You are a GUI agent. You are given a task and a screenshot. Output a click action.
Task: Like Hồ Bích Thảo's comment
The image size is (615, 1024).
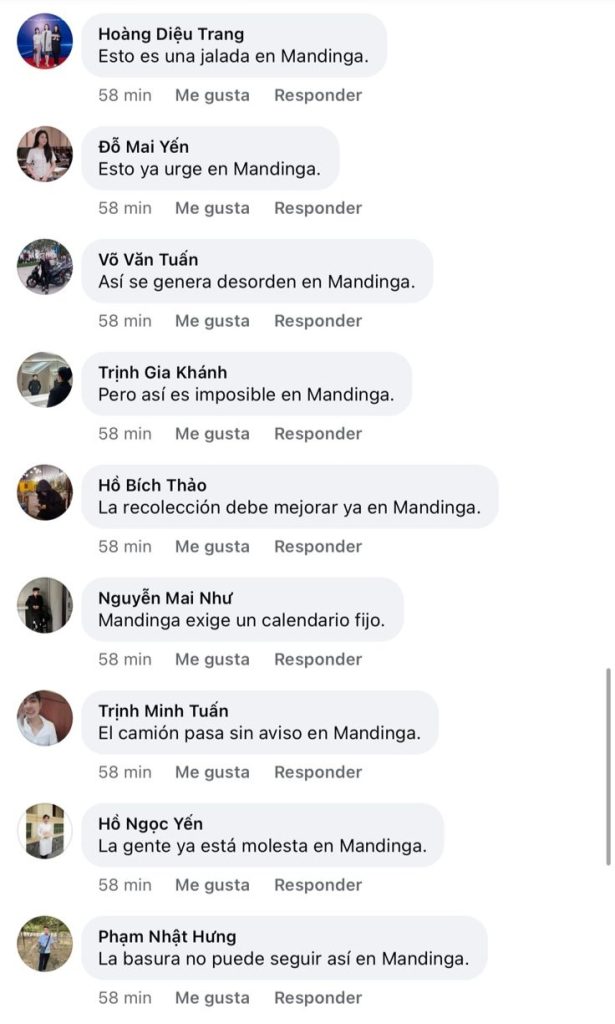[x=212, y=547]
